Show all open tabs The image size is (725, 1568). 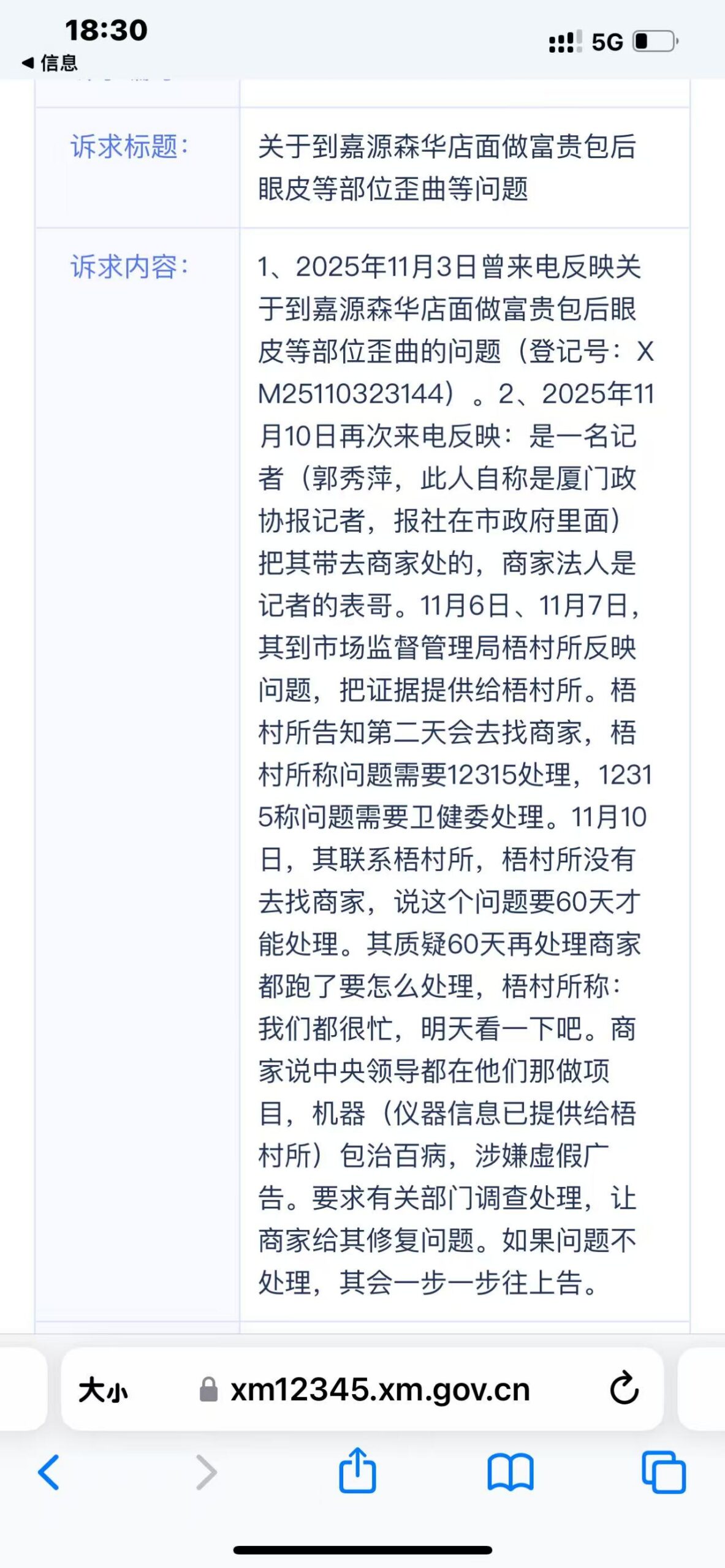pyautogui.click(x=663, y=1472)
